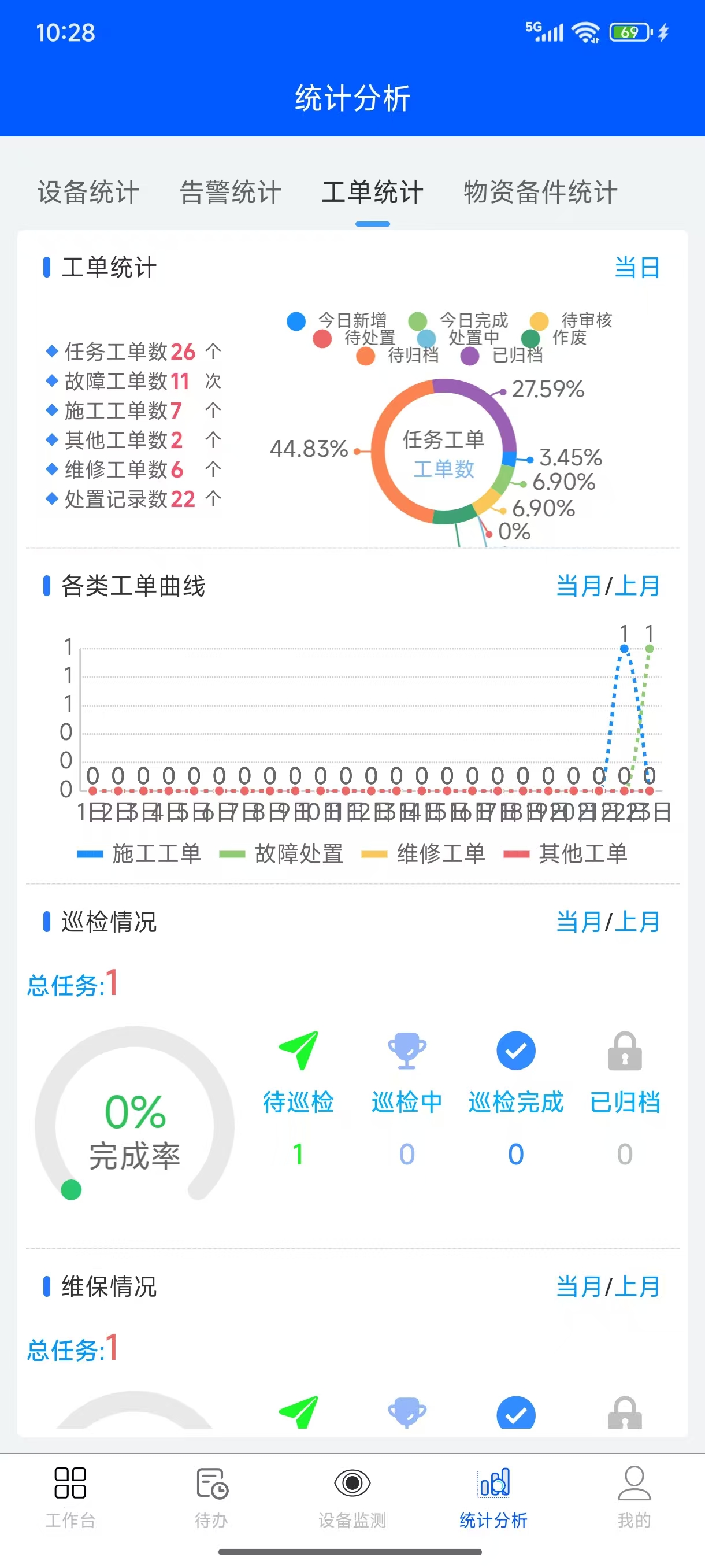Open the 我的 bottom tab
705x1568 pixels.
tap(634, 1497)
